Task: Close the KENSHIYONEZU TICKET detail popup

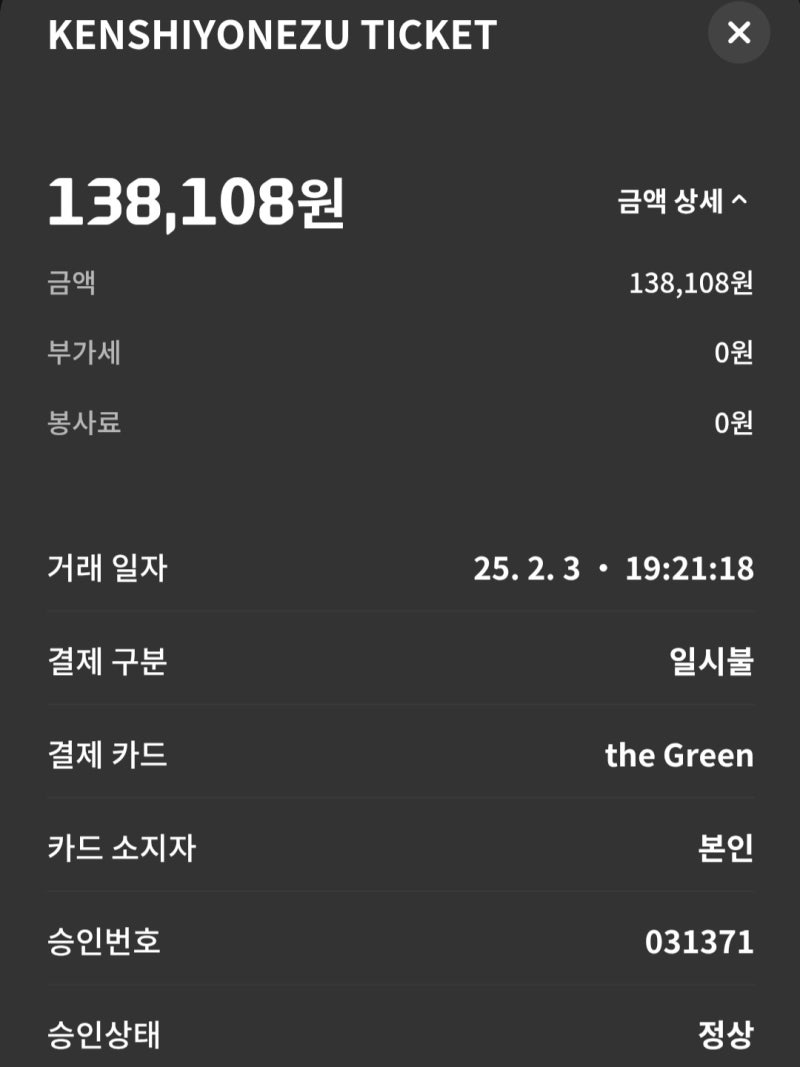Action: click(x=738, y=34)
